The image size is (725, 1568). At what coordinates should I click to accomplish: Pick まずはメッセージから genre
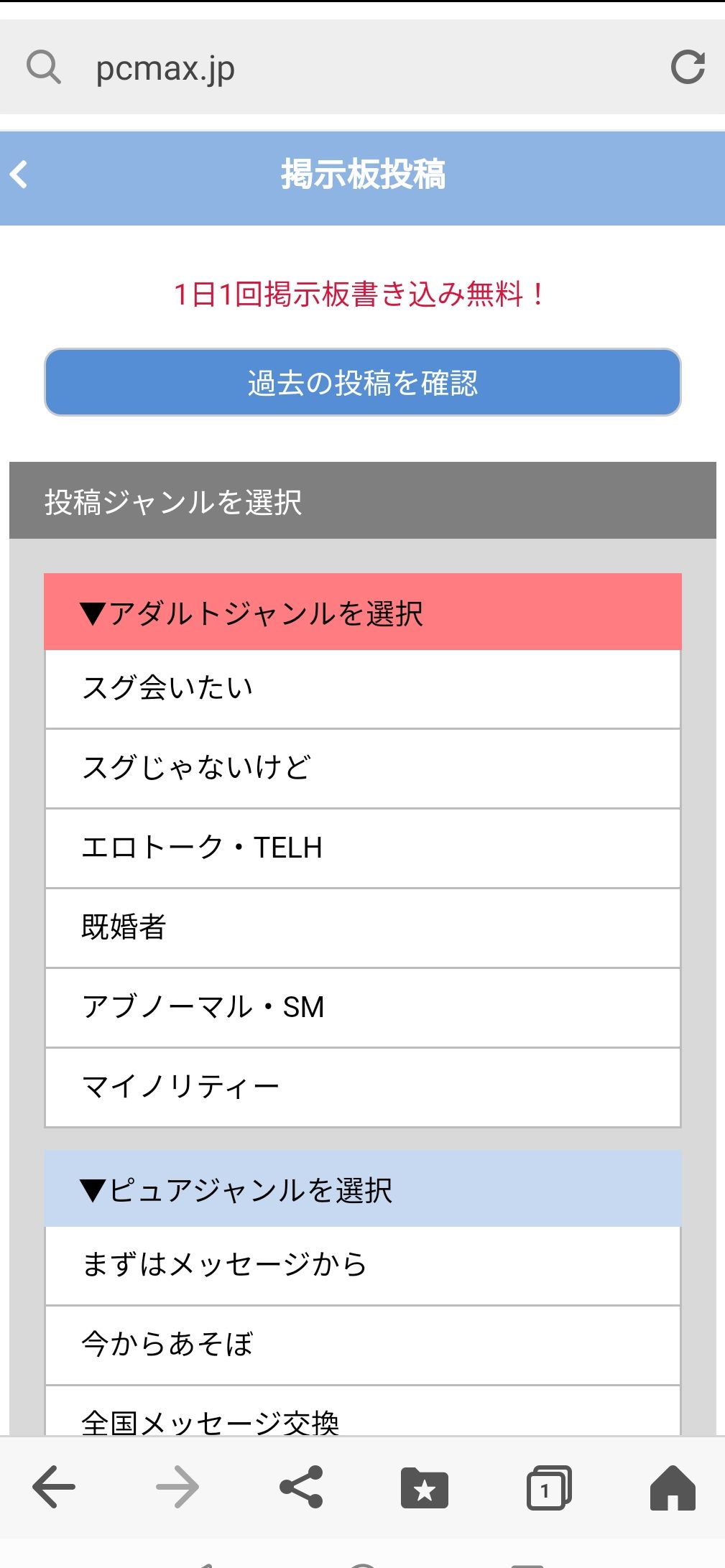[362, 1265]
